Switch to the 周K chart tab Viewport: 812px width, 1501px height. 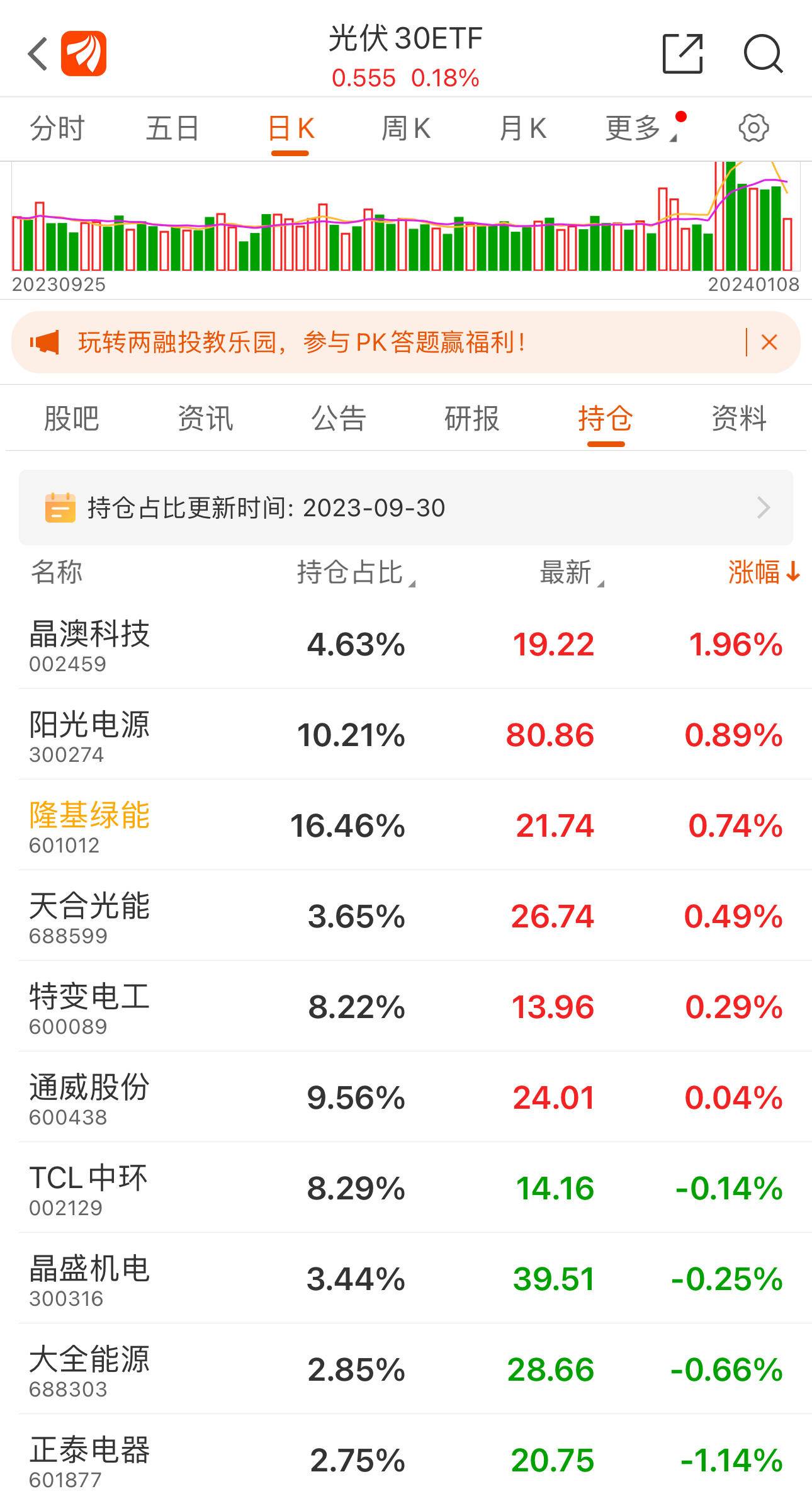[x=407, y=128]
